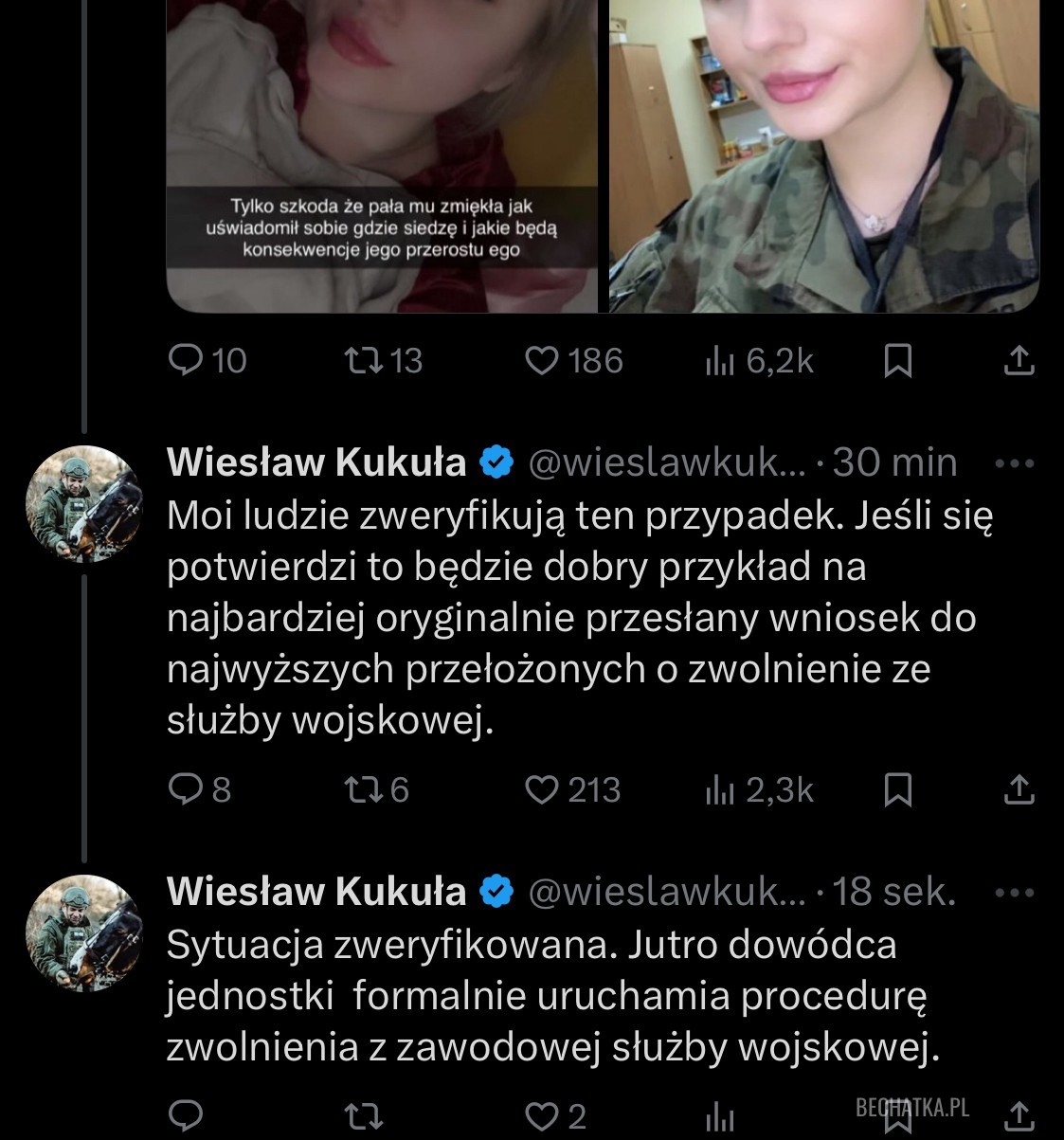This screenshot has width=1064, height=1140.
Task: Share the 18 sek. tweet
Action: [1019, 1116]
